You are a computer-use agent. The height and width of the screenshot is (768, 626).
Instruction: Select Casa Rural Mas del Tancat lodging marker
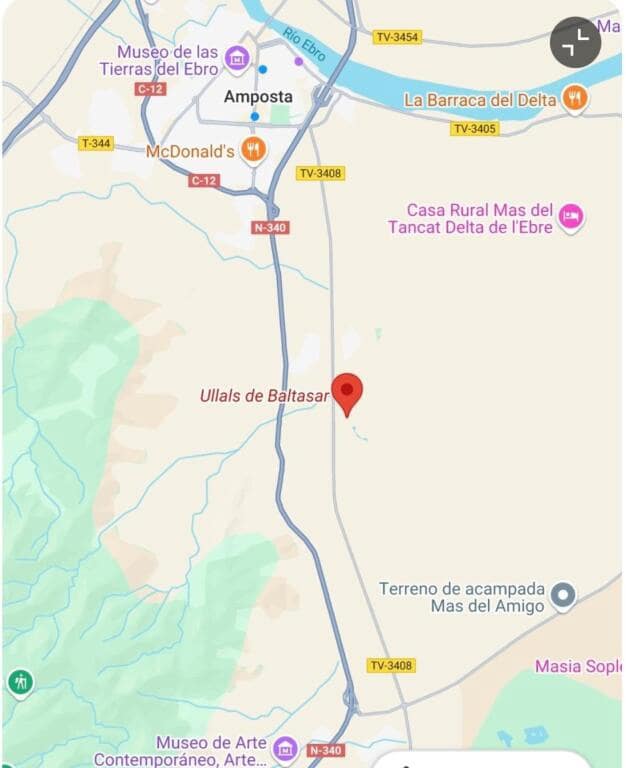(x=570, y=217)
